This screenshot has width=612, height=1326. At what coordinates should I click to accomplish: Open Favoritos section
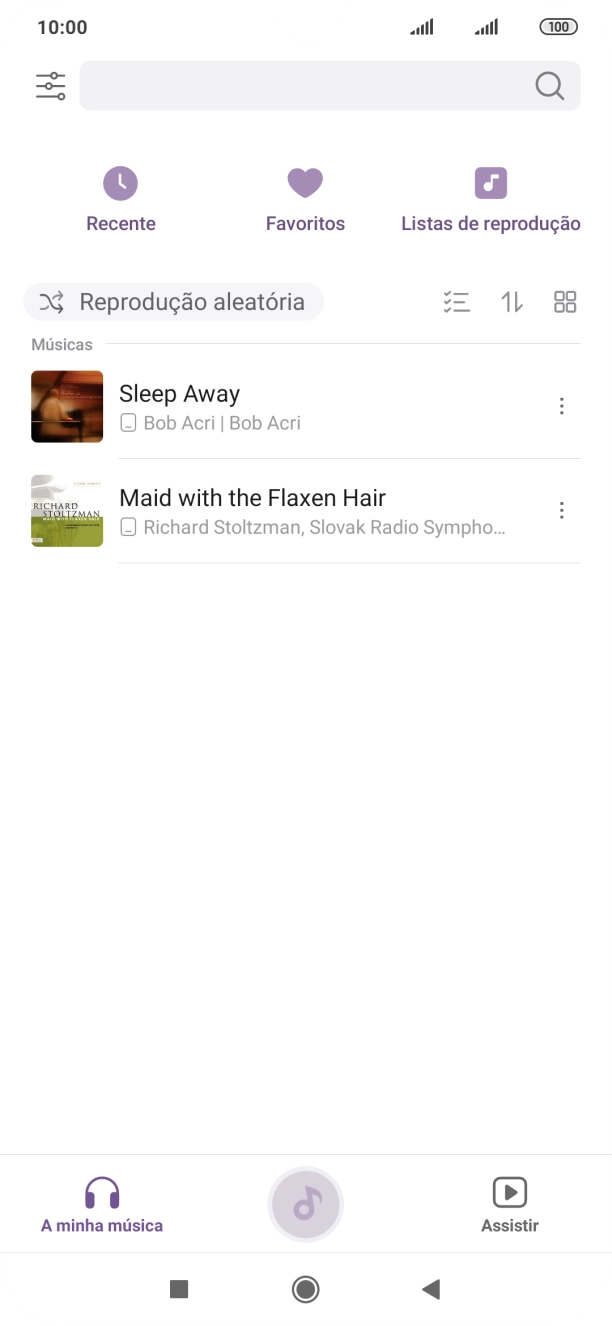tap(305, 201)
